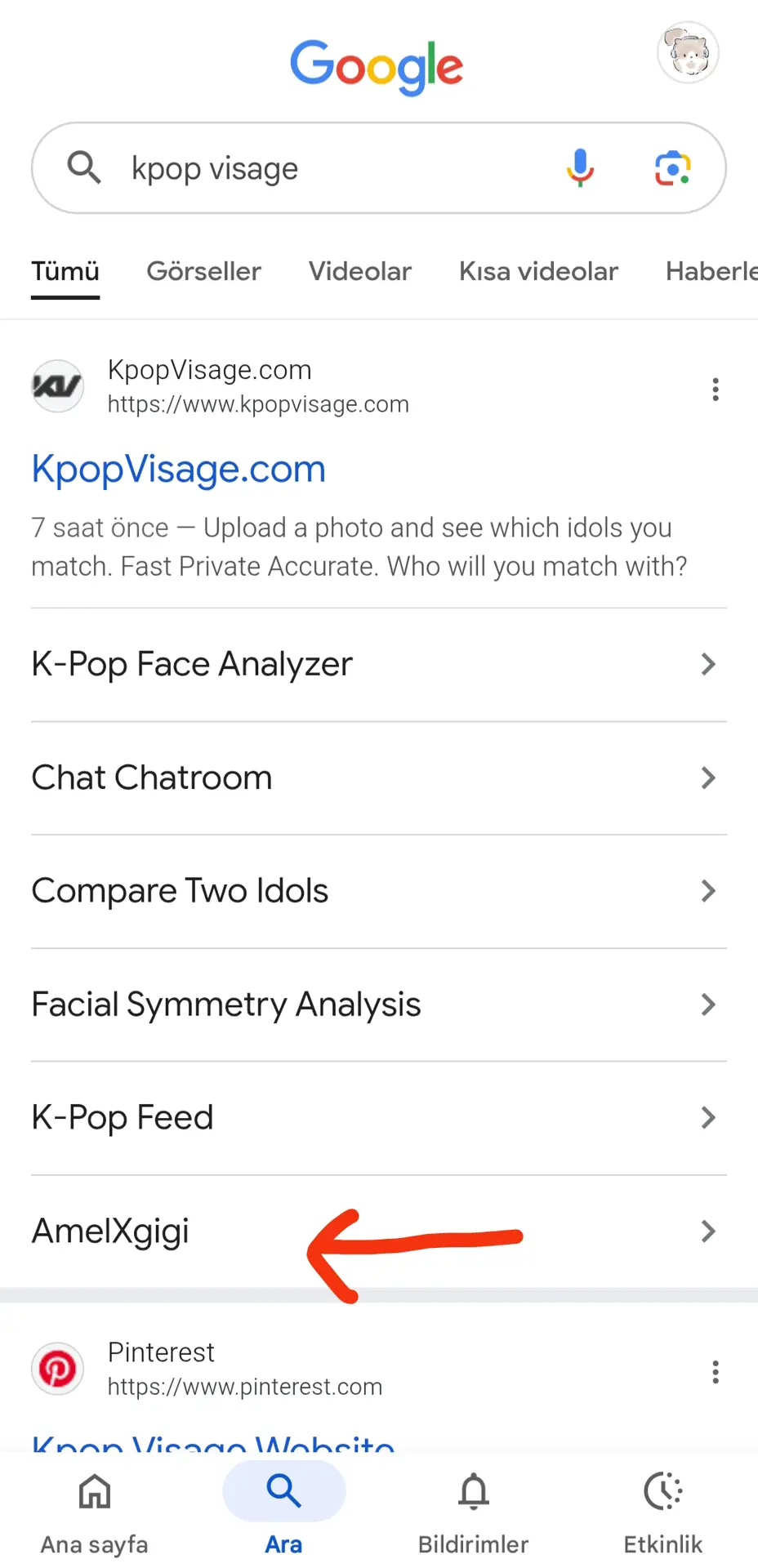Start voice search with the microphone
The height and width of the screenshot is (1568, 758).
tap(580, 168)
